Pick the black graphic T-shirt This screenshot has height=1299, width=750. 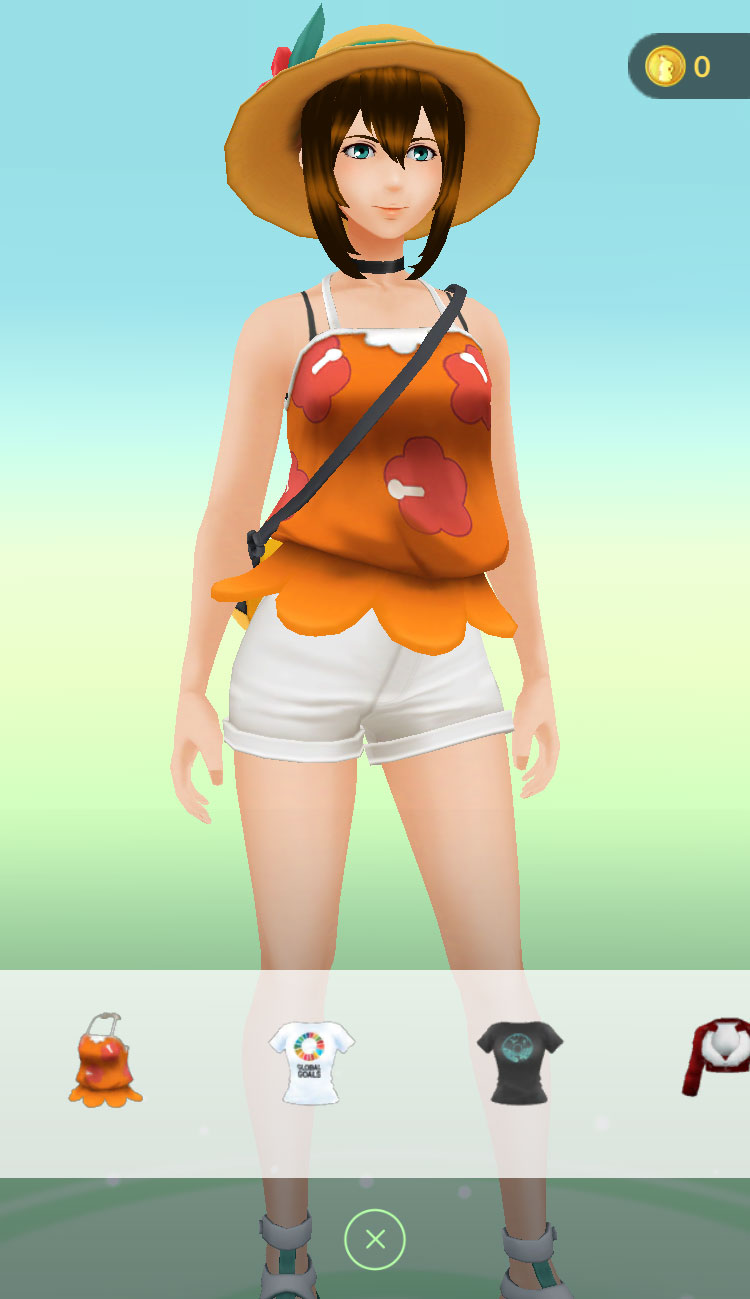coord(519,1062)
